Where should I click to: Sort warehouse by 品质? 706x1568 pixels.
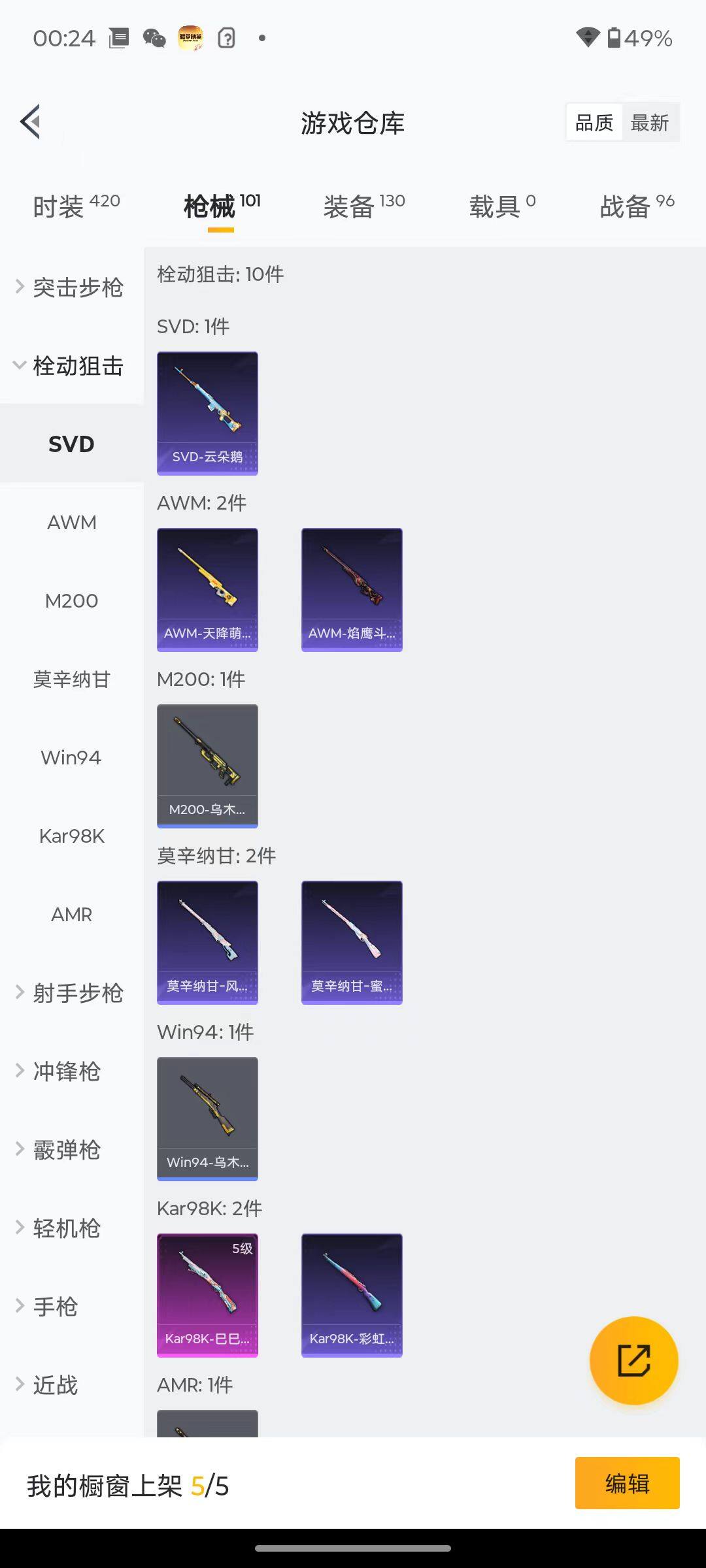(594, 123)
